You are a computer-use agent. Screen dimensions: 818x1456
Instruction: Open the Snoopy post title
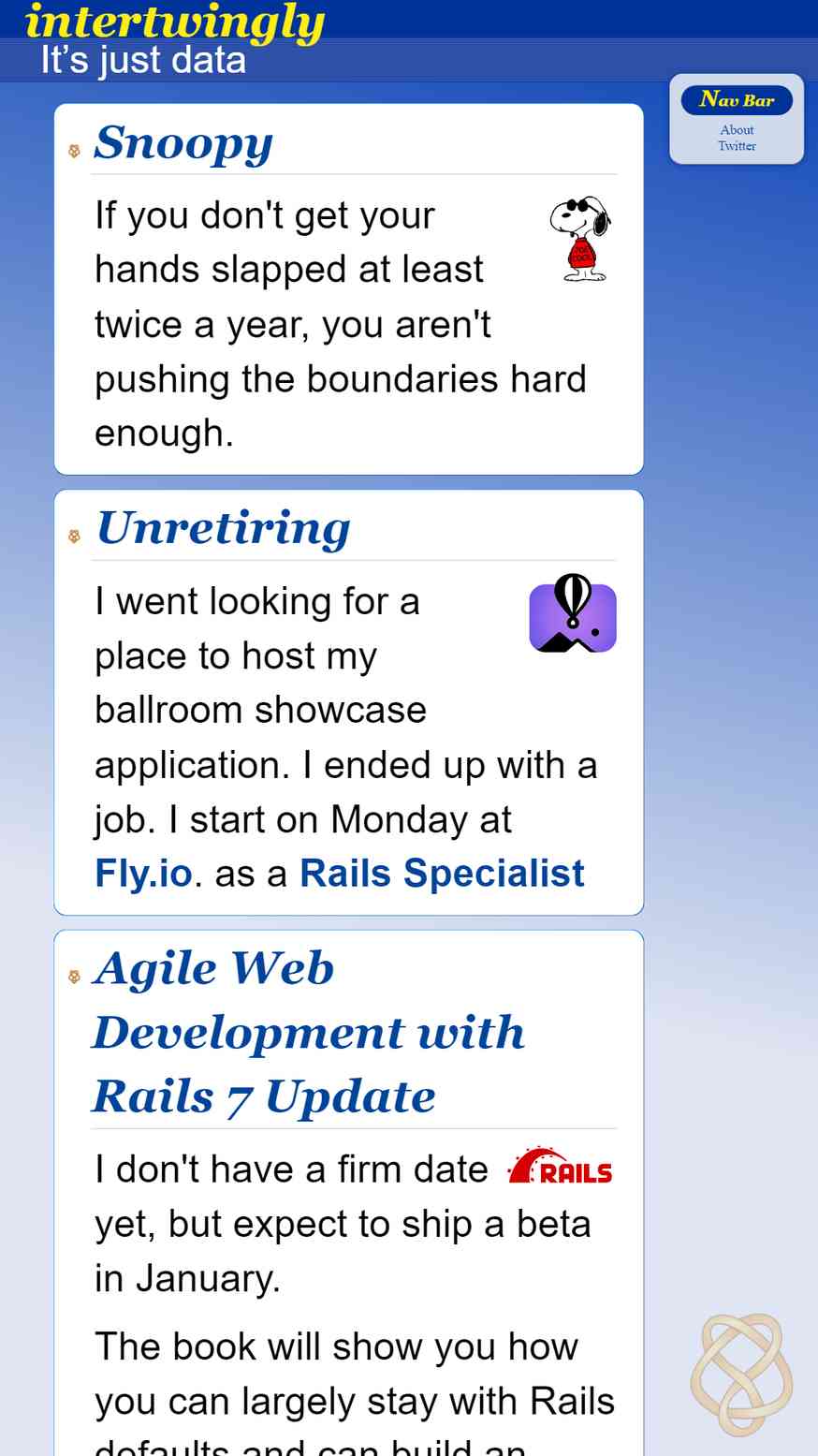click(183, 143)
